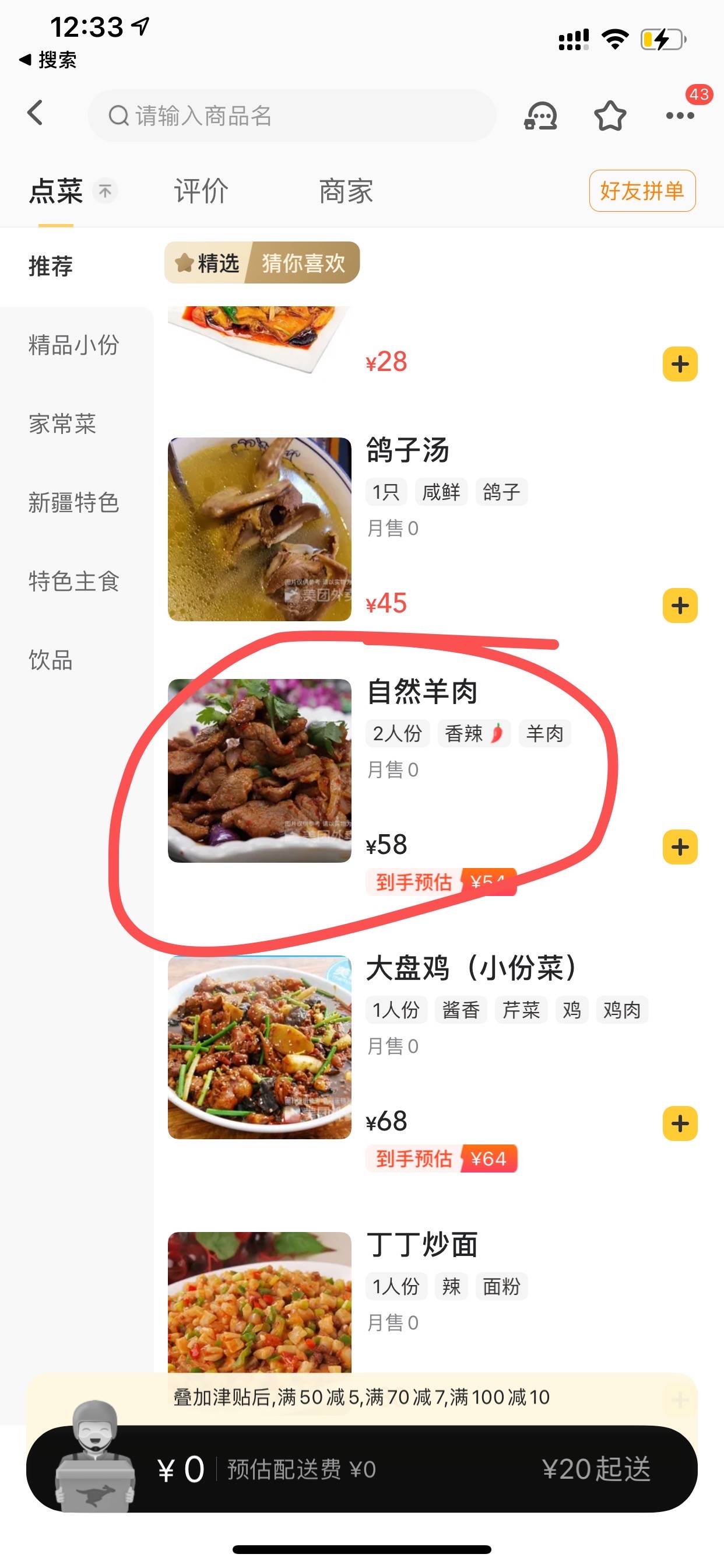Image resolution: width=724 pixels, height=1568 pixels.
Task: Add the ¥28 dish to the cart
Action: [x=680, y=364]
